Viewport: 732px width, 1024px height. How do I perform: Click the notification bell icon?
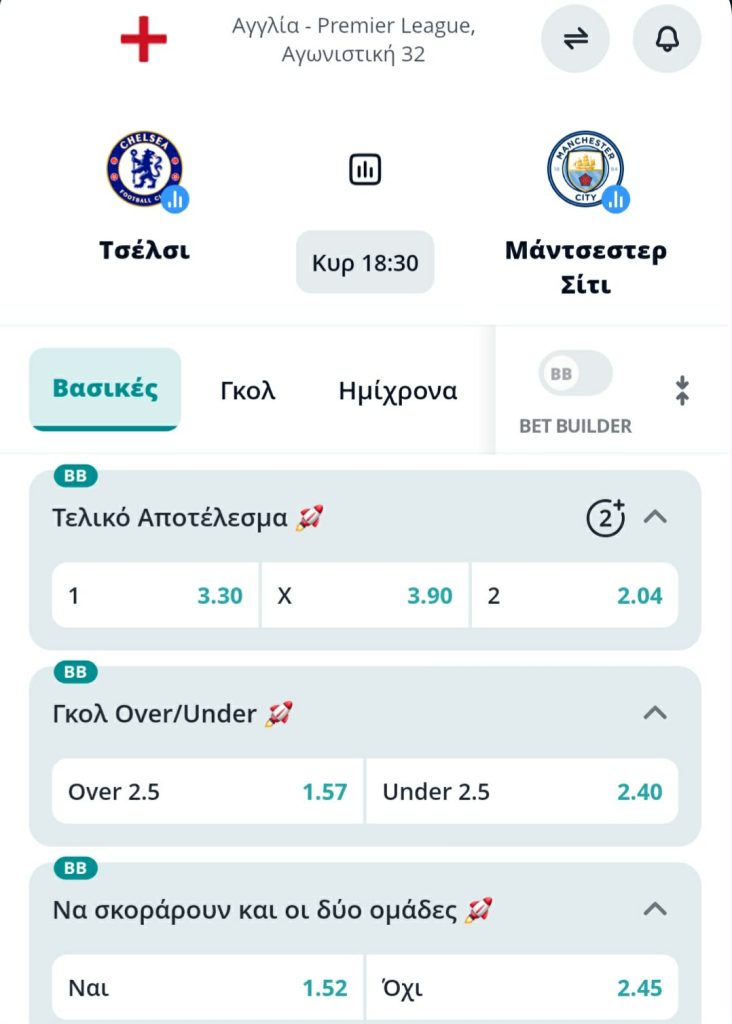pos(668,38)
